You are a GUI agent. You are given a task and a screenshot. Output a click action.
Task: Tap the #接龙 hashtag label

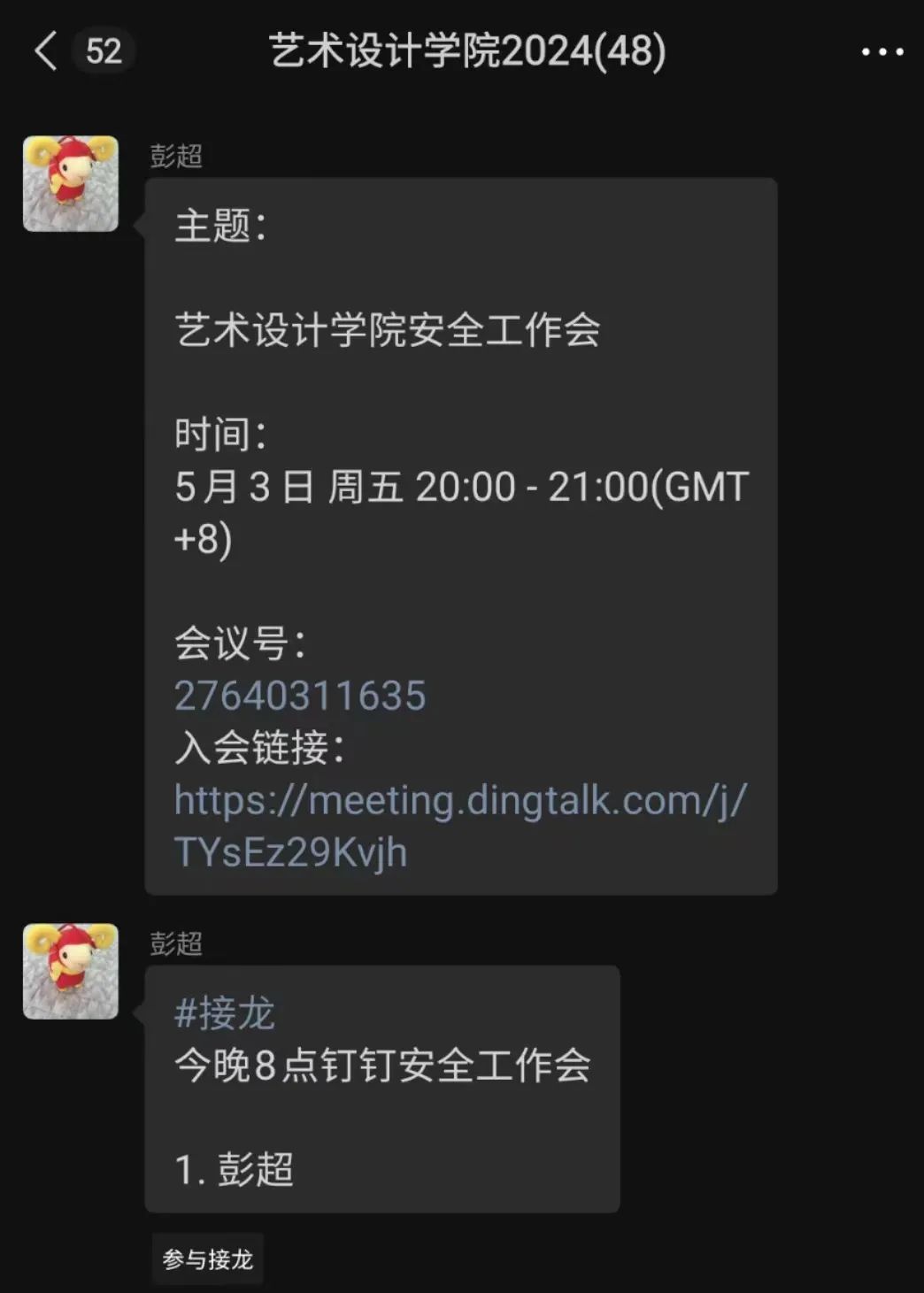click(x=223, y=1016)
